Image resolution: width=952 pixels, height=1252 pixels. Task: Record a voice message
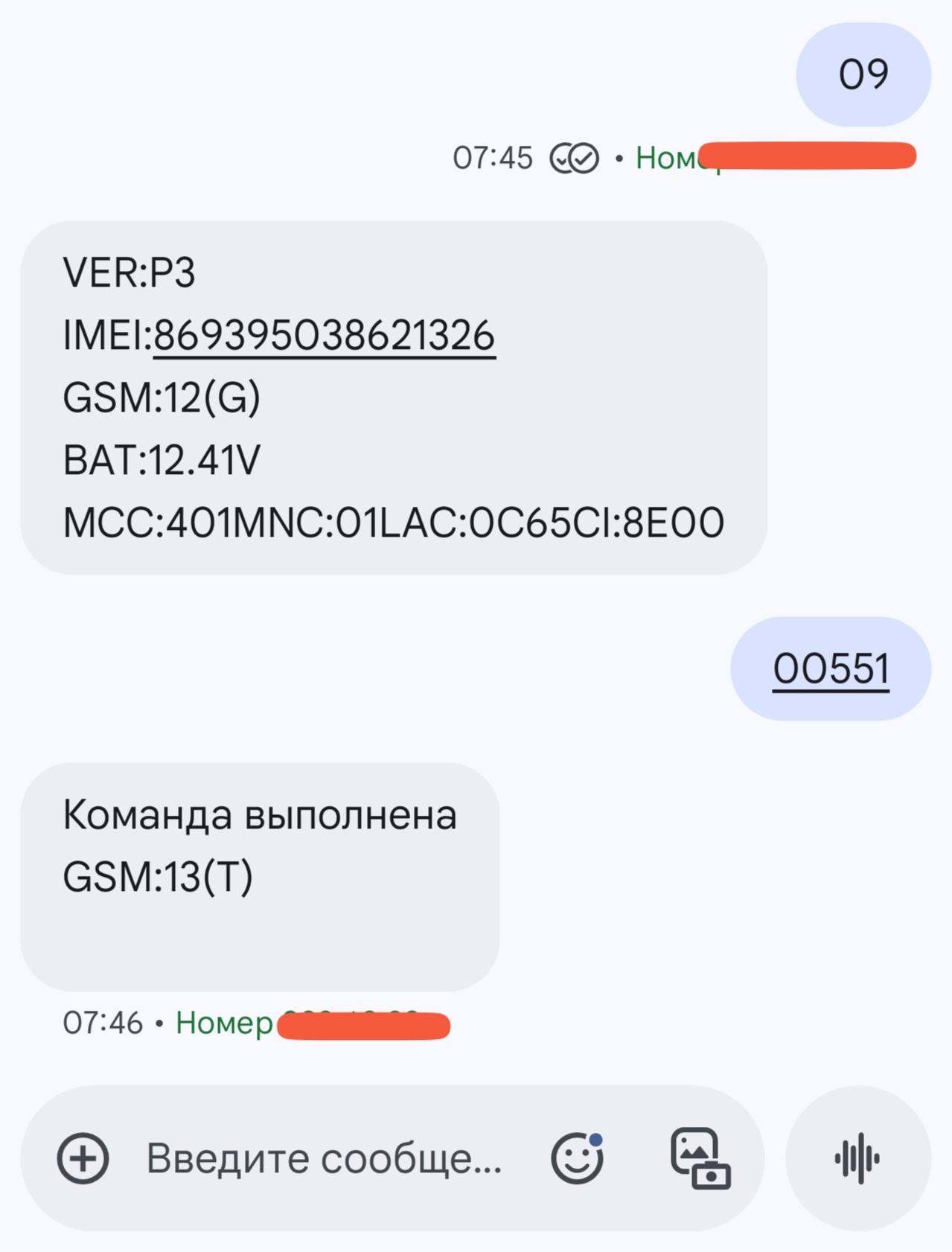click(x=857, y=1158)
